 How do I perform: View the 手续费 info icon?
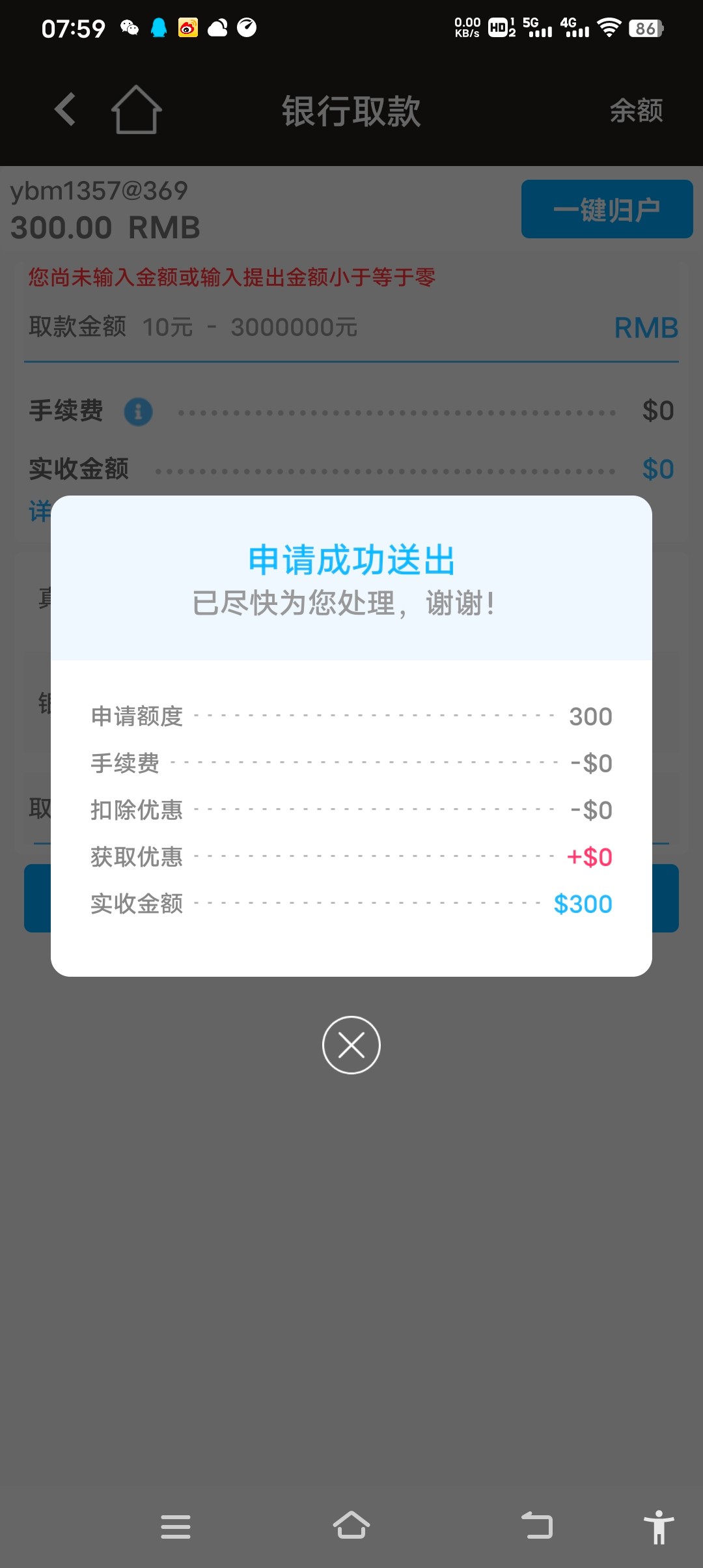138,412
